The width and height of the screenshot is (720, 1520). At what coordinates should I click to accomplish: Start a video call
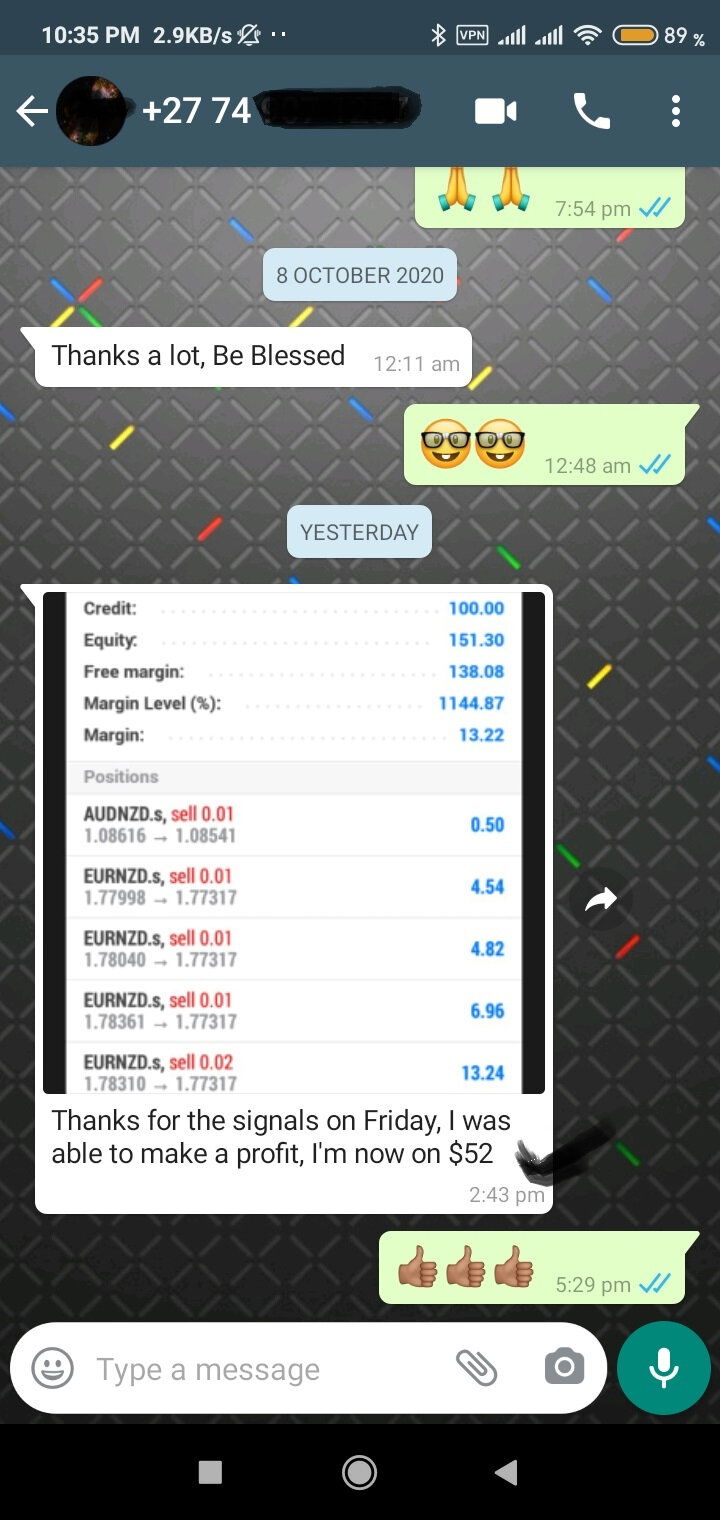[495, 111]
